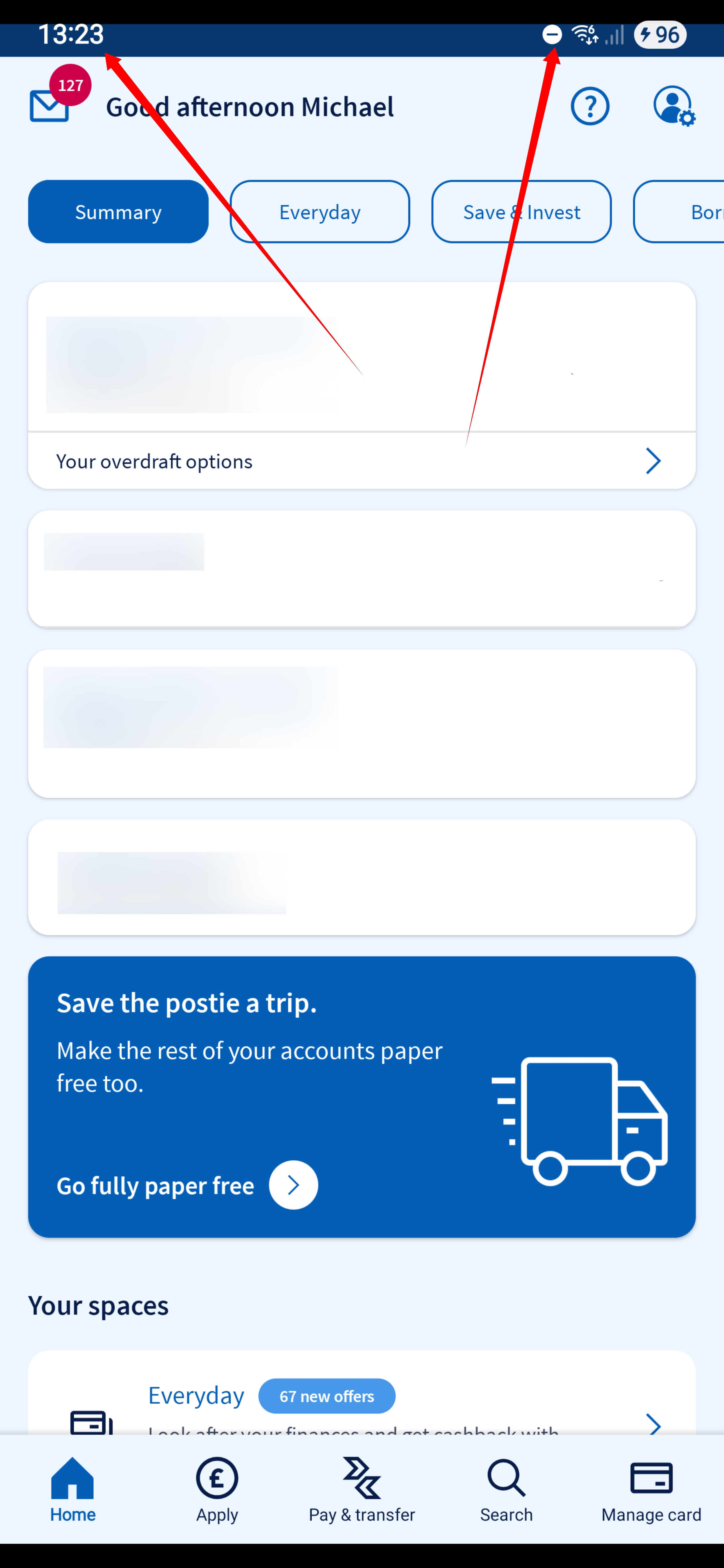Select the Summary tab
The width and height of the screenshot is (724, 1568).
coord(118,212)
